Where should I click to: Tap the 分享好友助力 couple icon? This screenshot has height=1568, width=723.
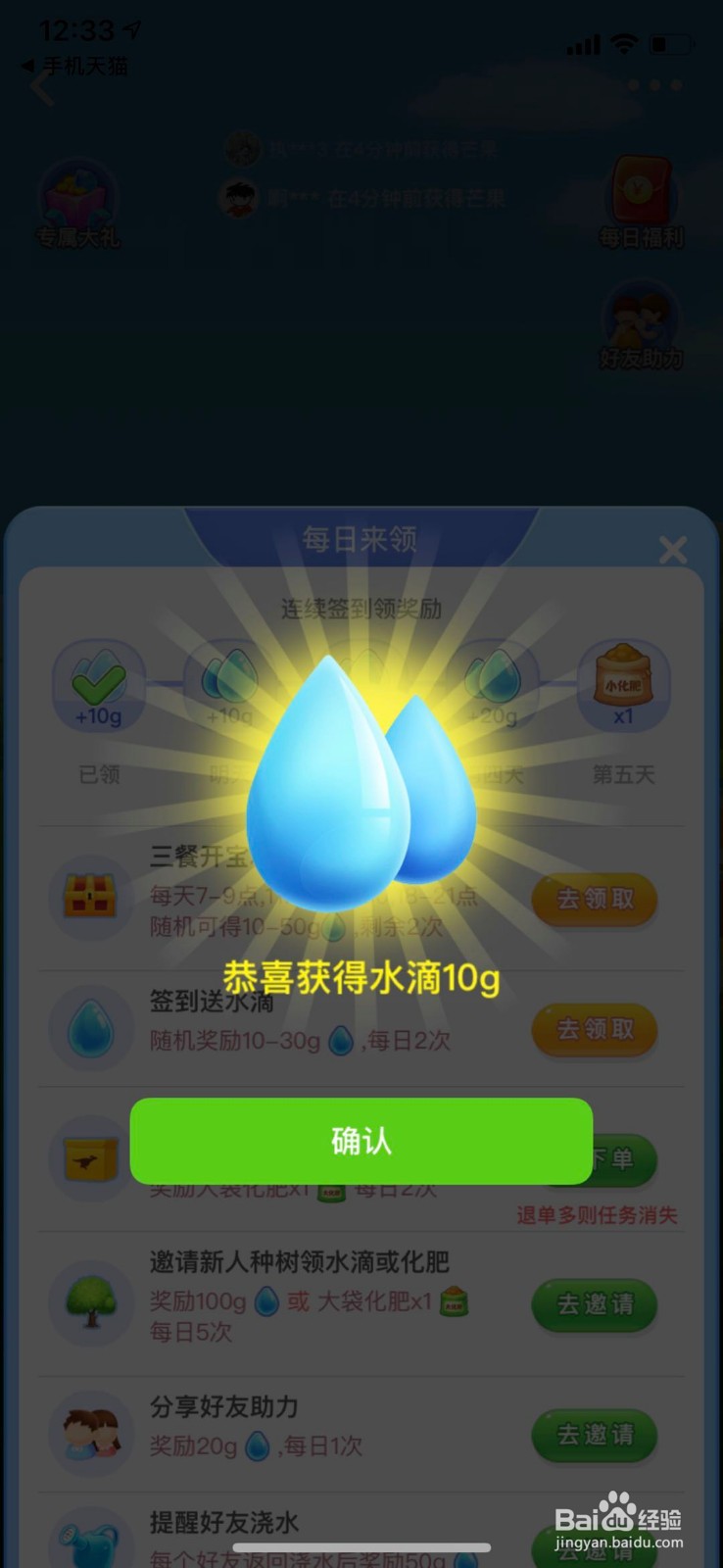pos(90,1433)
